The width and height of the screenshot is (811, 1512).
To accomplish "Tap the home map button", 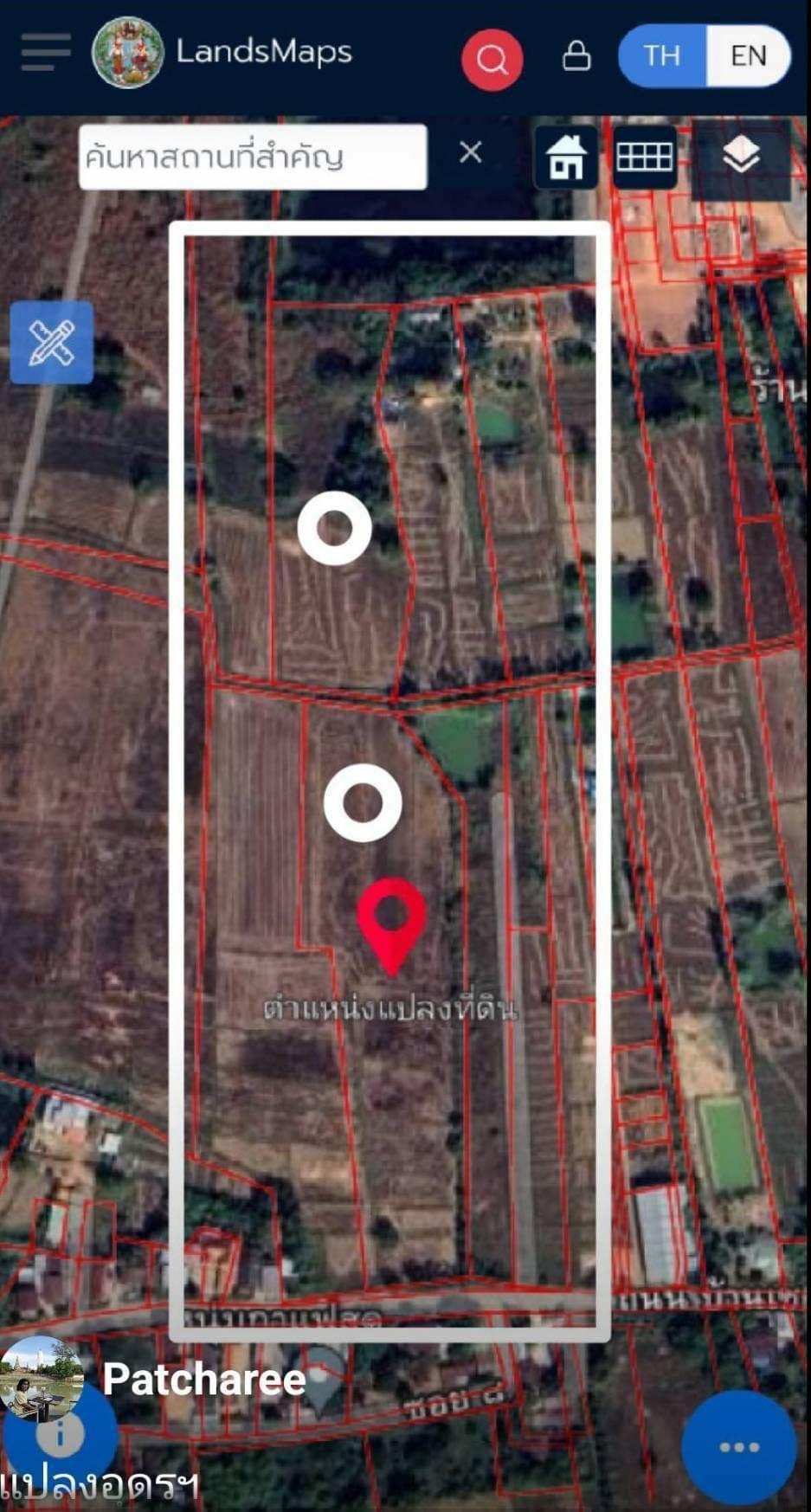I will click(566, 157).
